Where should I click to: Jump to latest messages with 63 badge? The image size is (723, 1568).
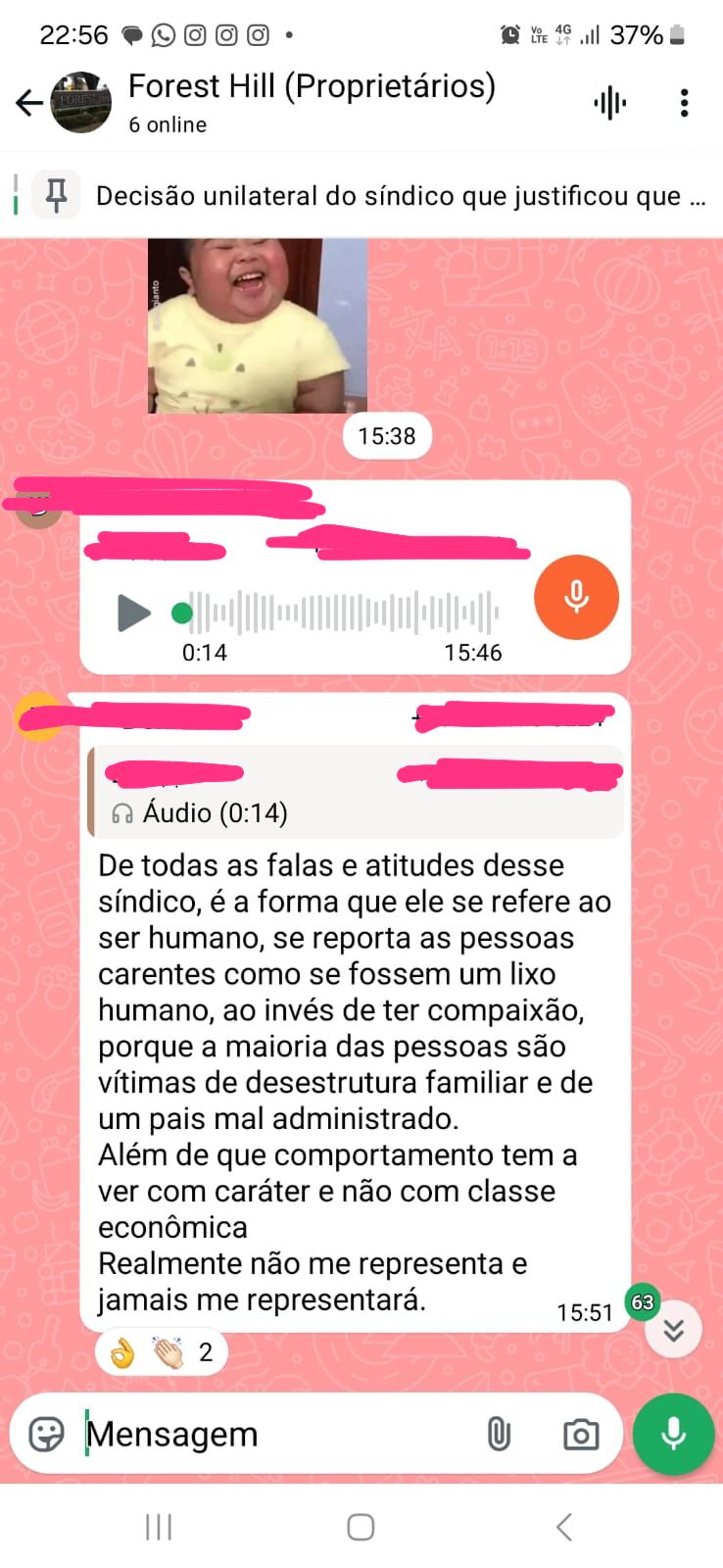pyautogui.click(x=673, y=1329)
